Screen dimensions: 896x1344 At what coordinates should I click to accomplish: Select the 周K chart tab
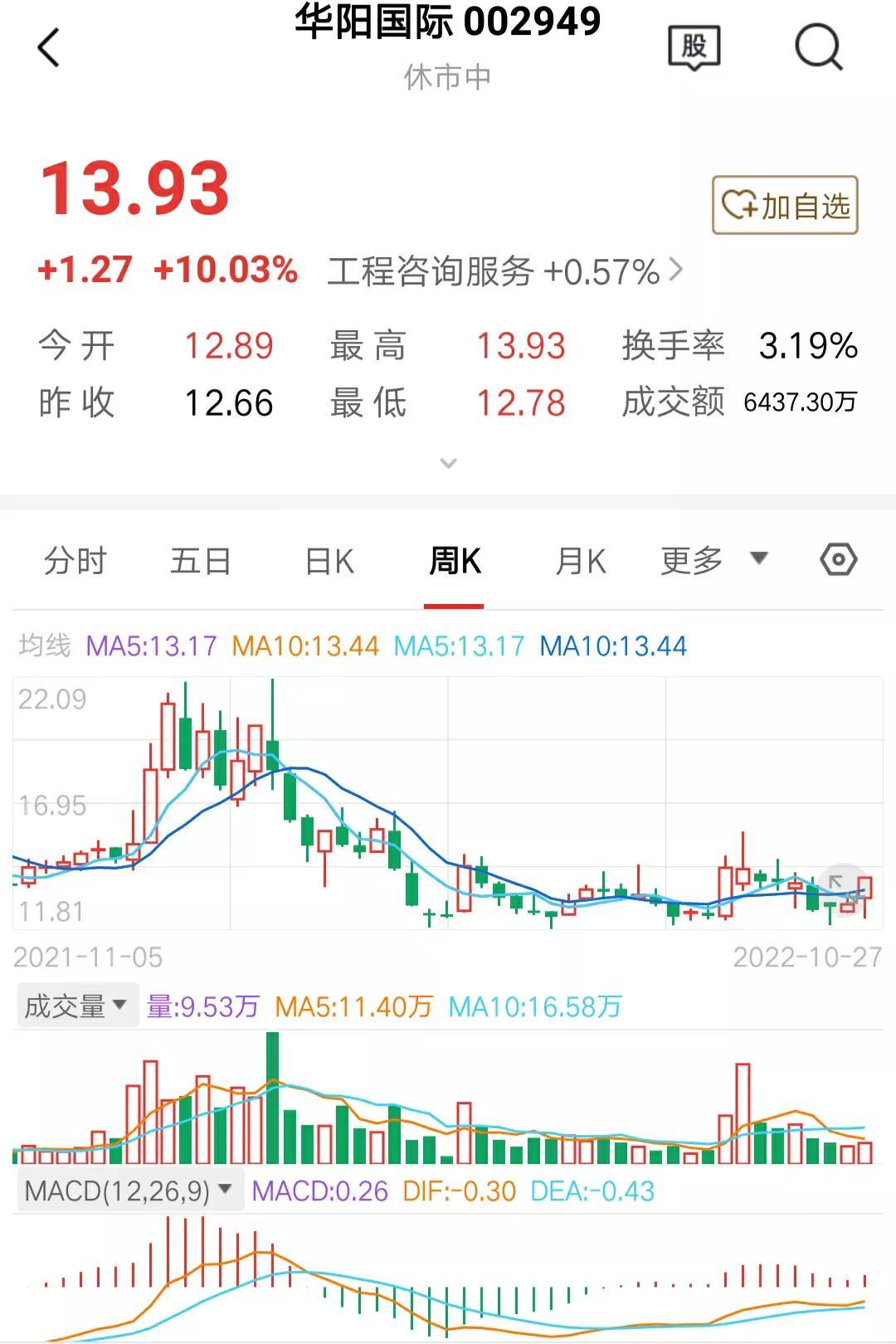click(454, 561)
